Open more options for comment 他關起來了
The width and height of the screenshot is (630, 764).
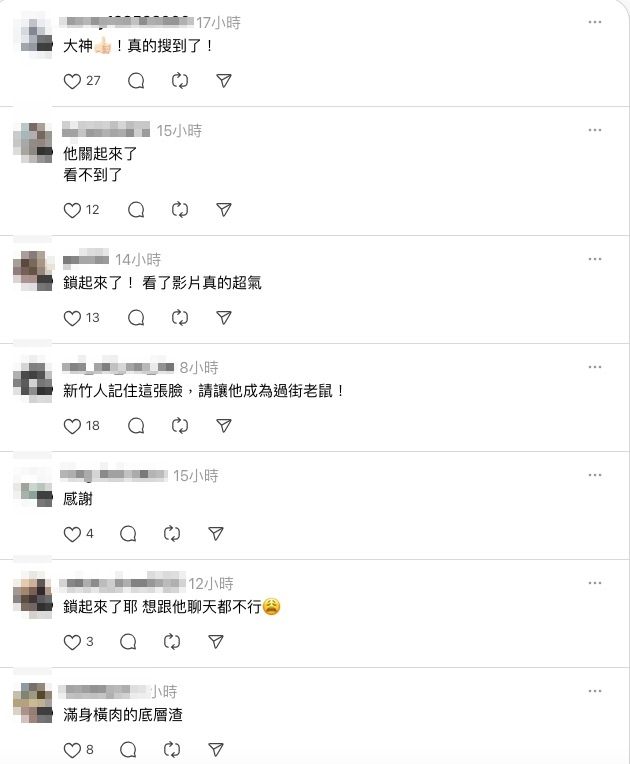tap(595, 130)
